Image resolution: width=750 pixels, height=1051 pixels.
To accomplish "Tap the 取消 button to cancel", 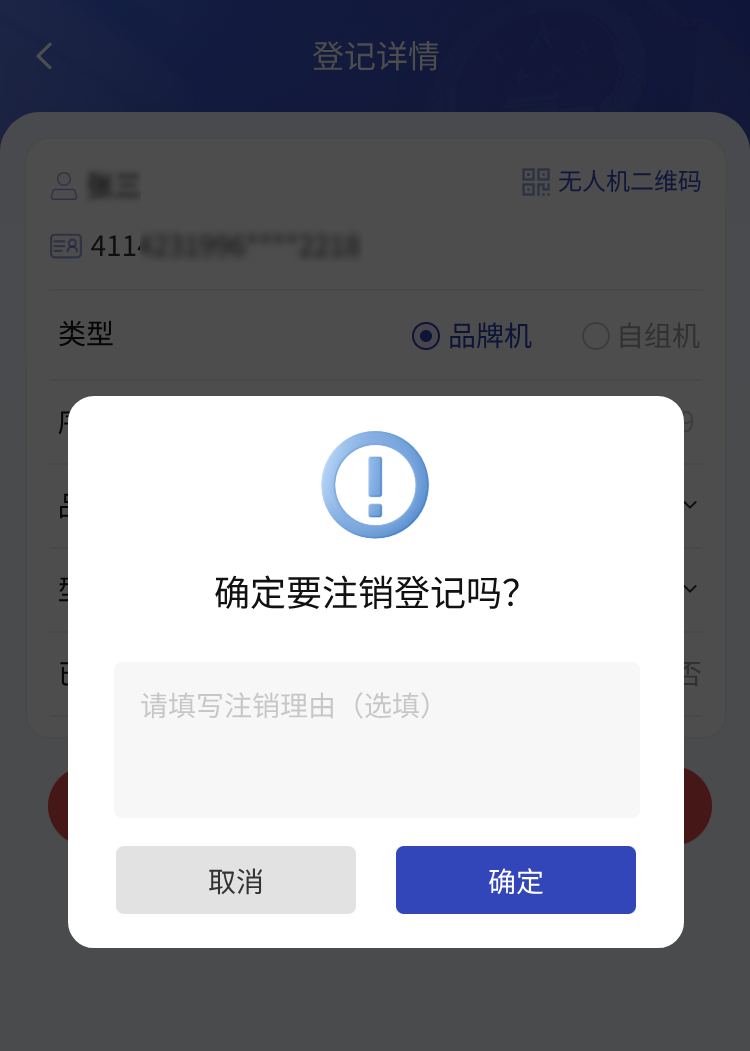I will click(x=236, y=880).
